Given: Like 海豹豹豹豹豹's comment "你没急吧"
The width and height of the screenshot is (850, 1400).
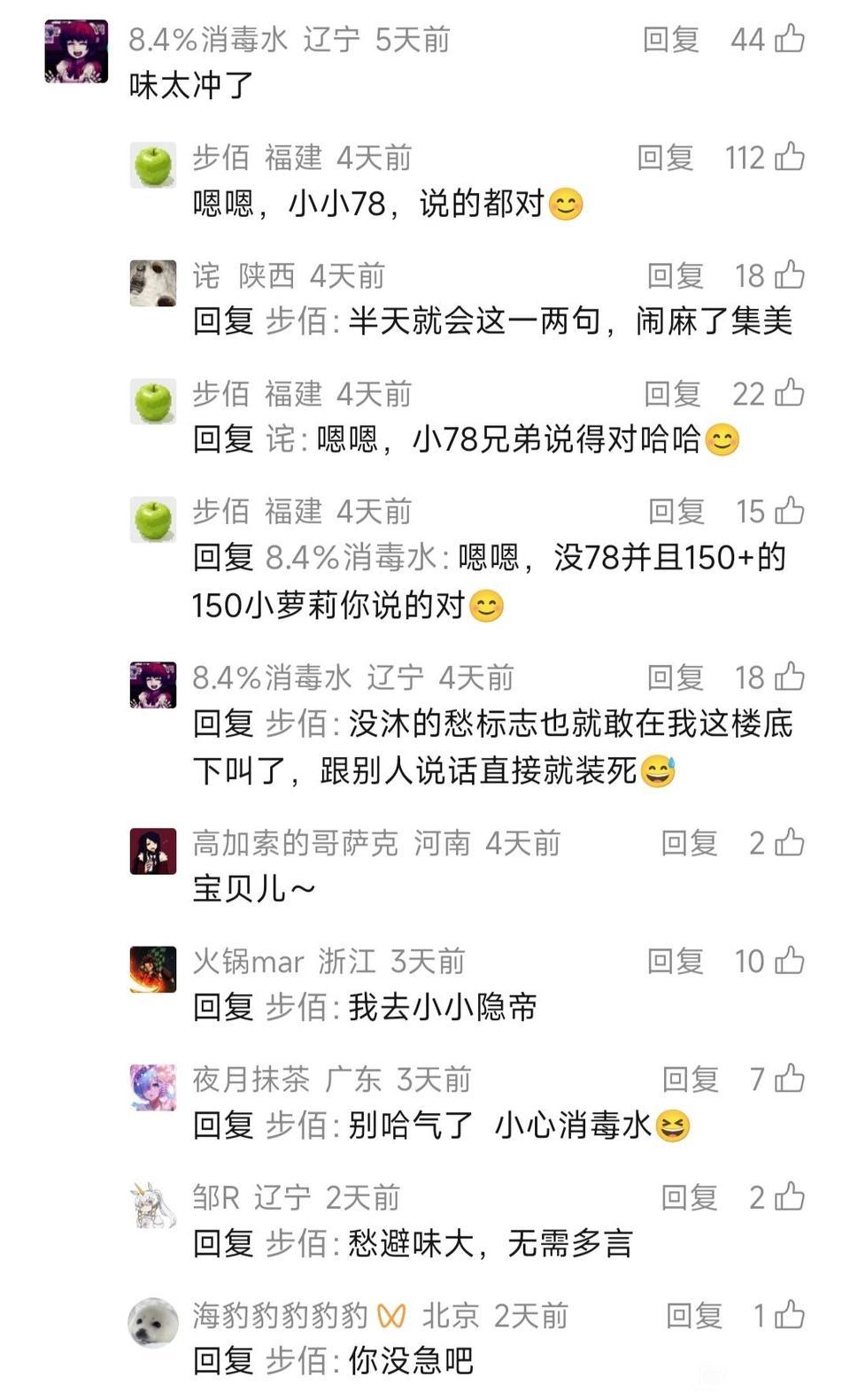Looking at the screenshot, I should tap(789, 1315).
